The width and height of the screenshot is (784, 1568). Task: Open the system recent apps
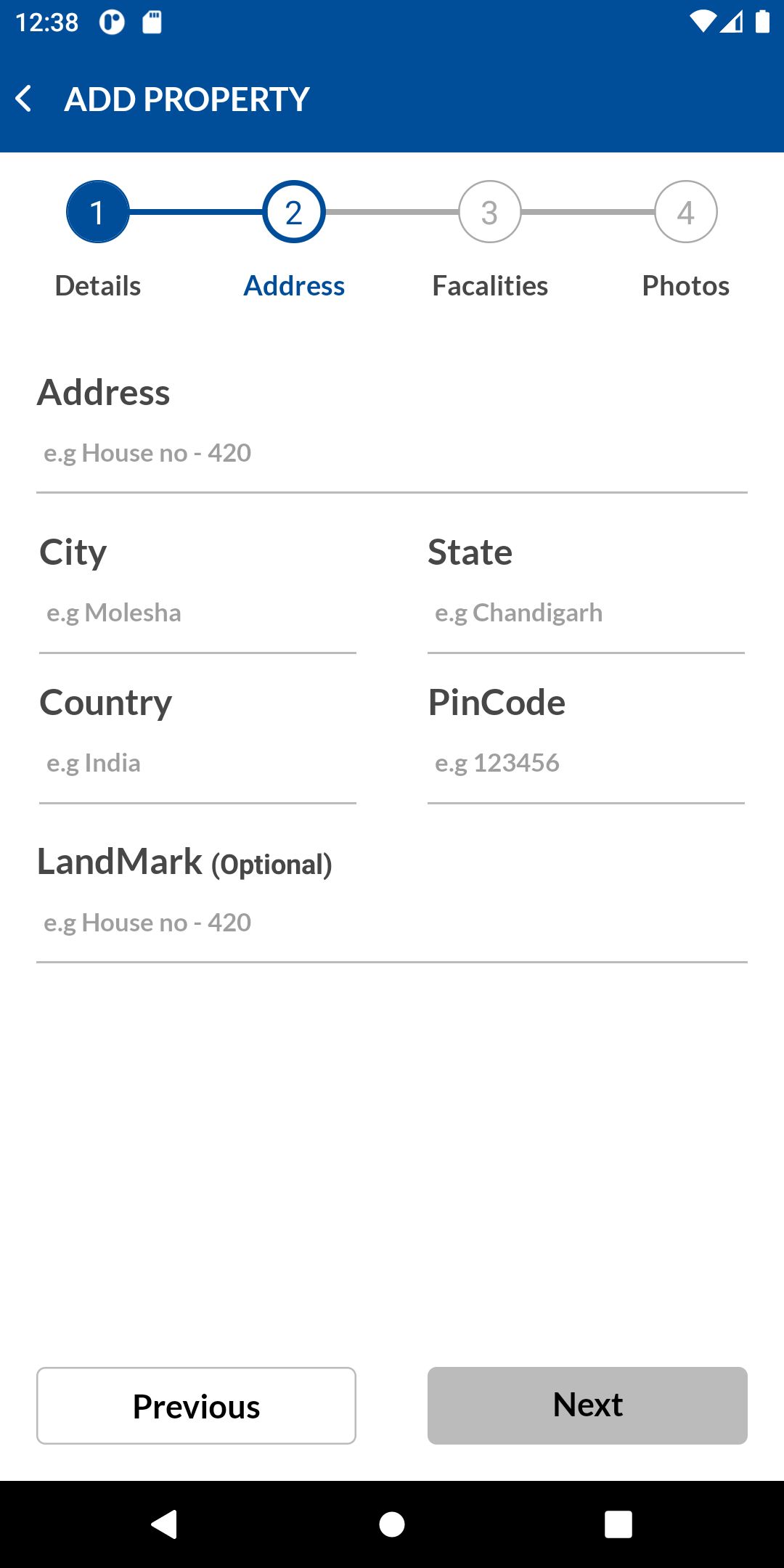click(x=618, y=1524)
